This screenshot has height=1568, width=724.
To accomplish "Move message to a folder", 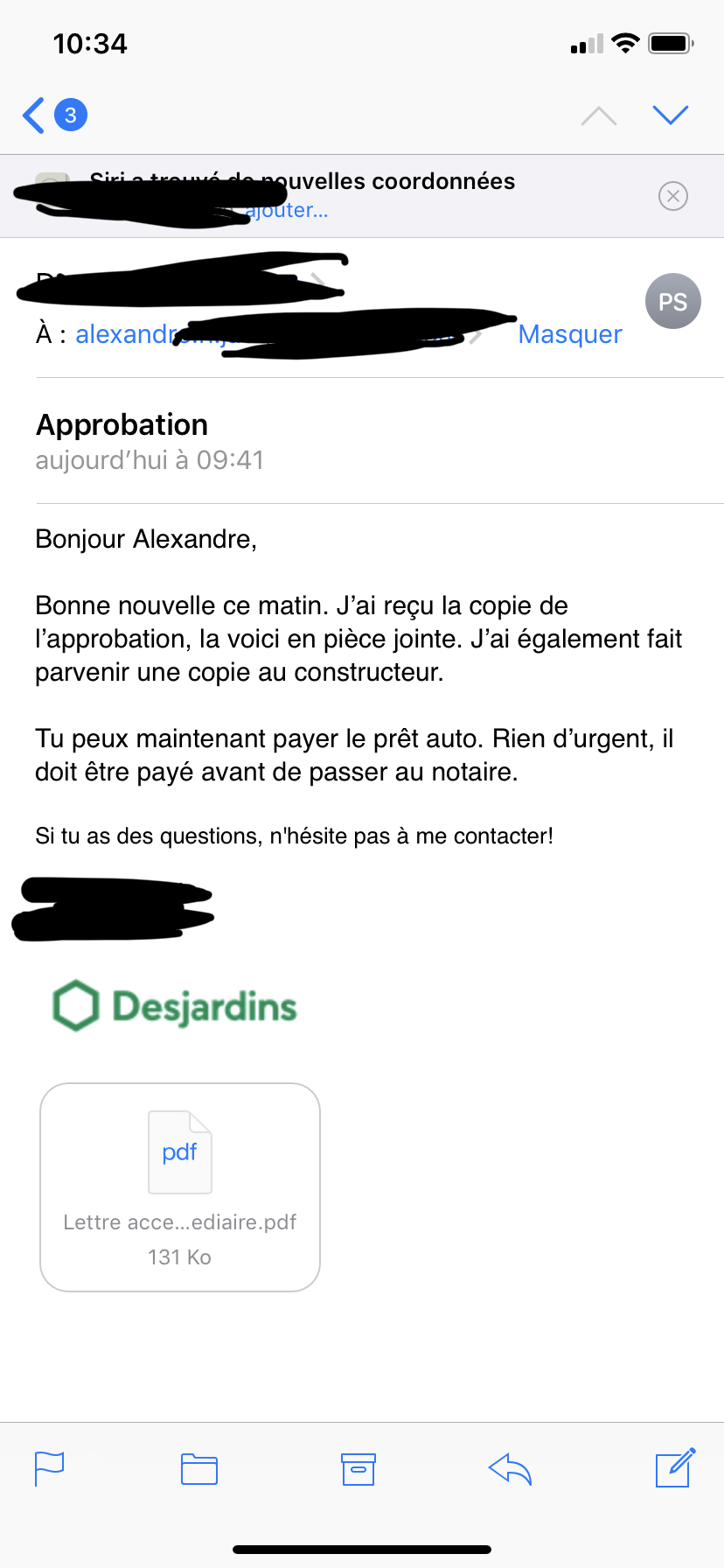I will coord(199,1469).
